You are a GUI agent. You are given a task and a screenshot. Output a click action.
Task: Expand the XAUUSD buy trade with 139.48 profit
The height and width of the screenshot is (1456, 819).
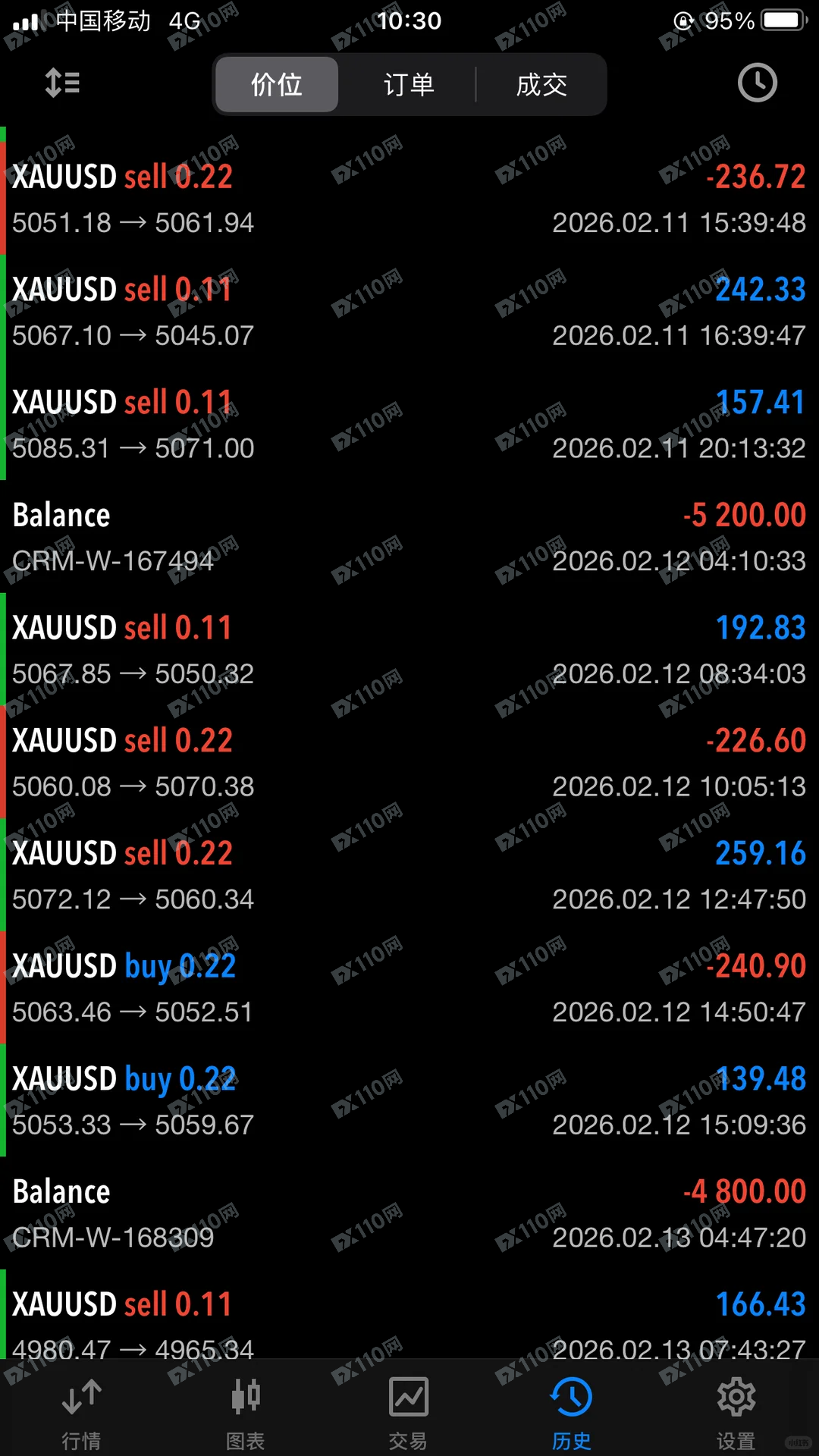pyautogui.click(x=409, y=1101)
